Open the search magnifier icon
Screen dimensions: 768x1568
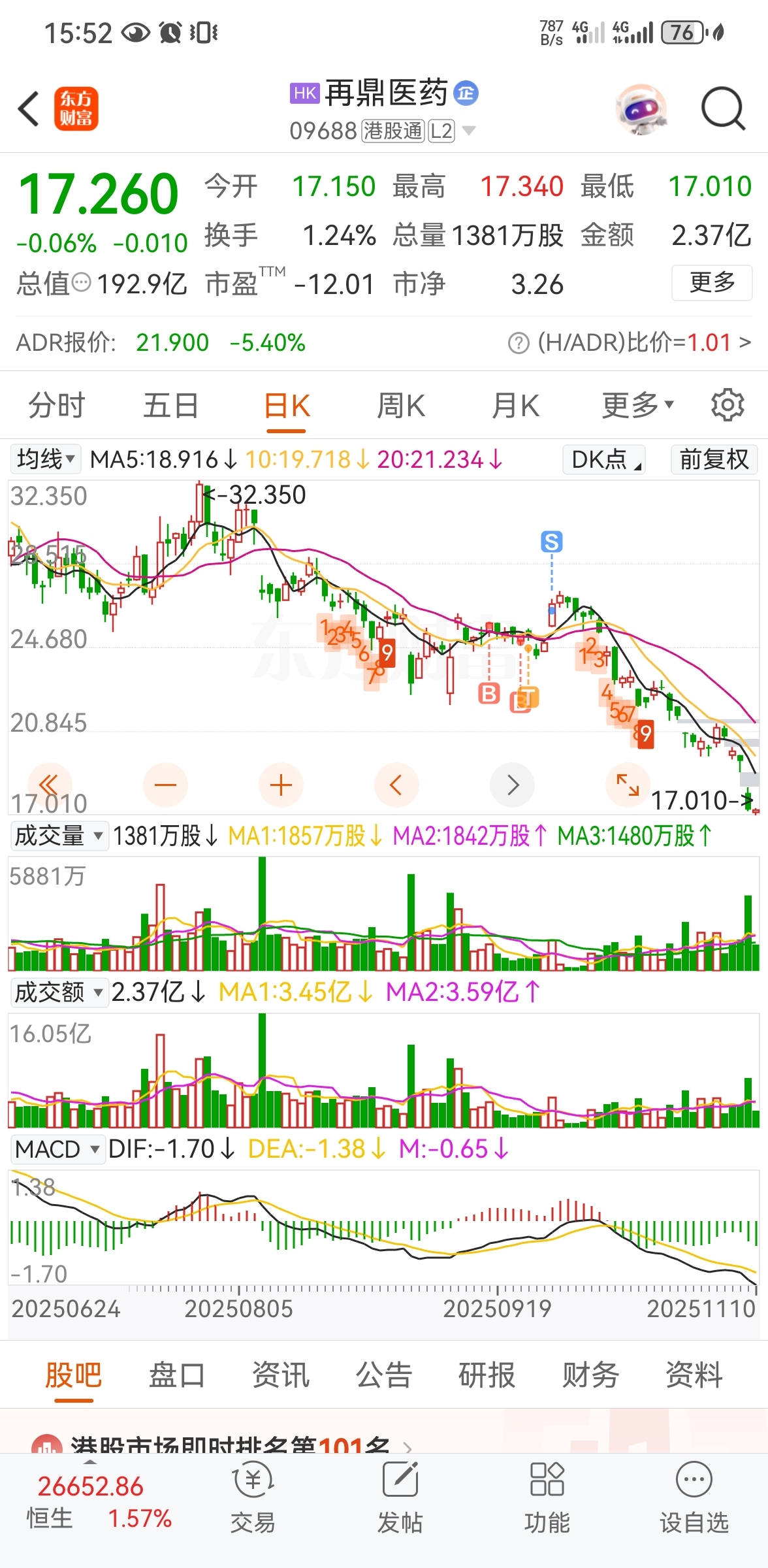pos(722,108)
